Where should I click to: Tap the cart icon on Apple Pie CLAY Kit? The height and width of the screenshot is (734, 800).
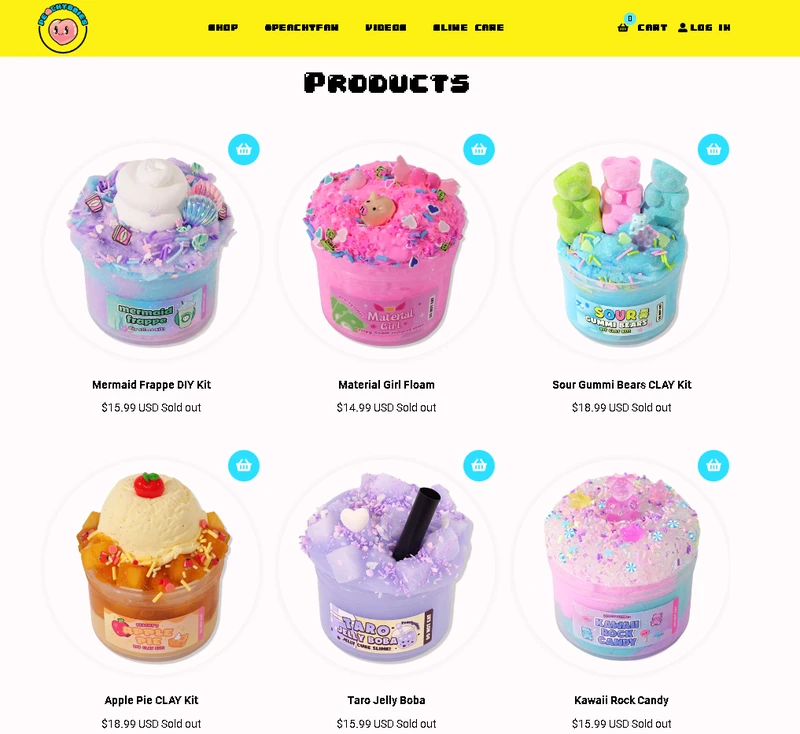244,465
